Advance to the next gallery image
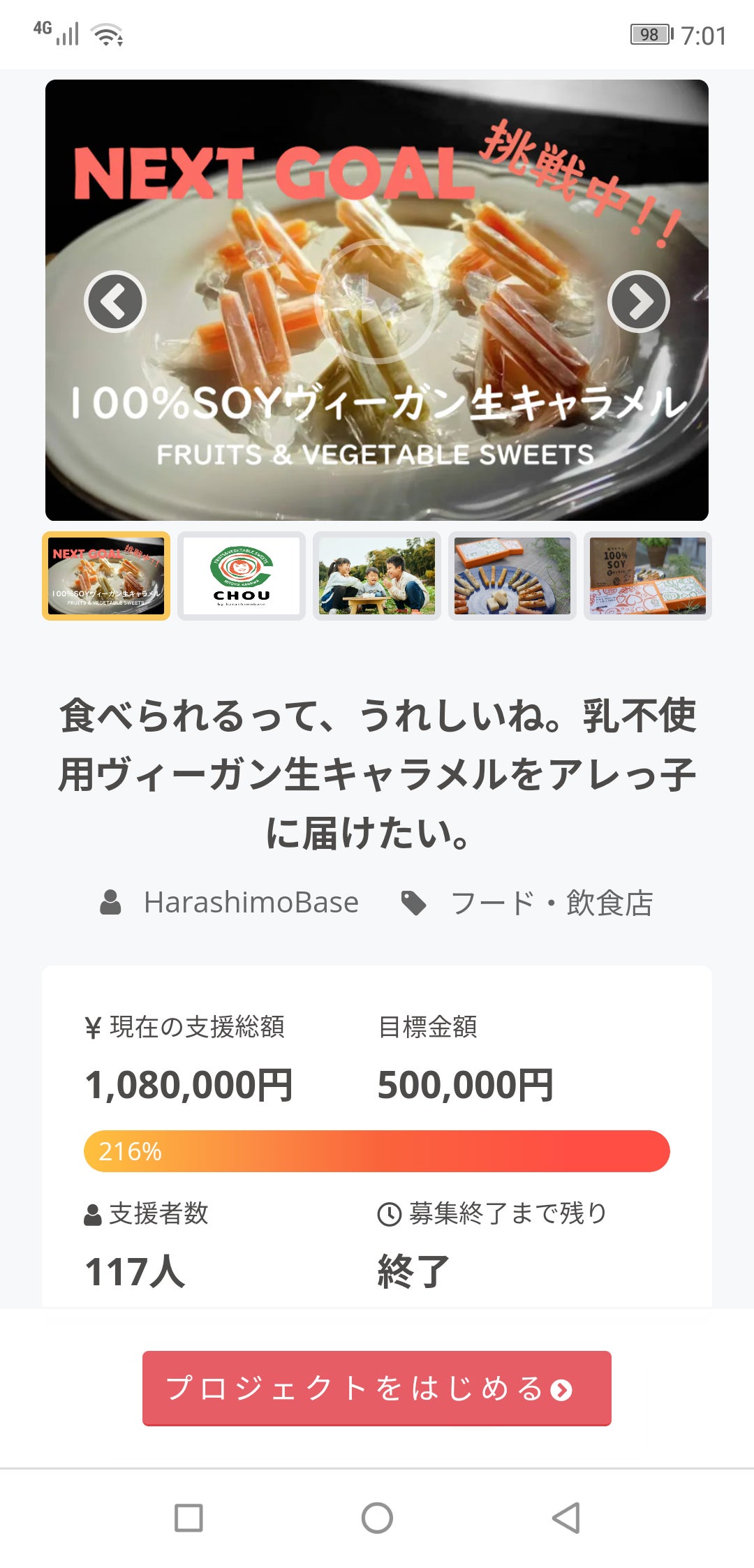 [x=638, y=302]
